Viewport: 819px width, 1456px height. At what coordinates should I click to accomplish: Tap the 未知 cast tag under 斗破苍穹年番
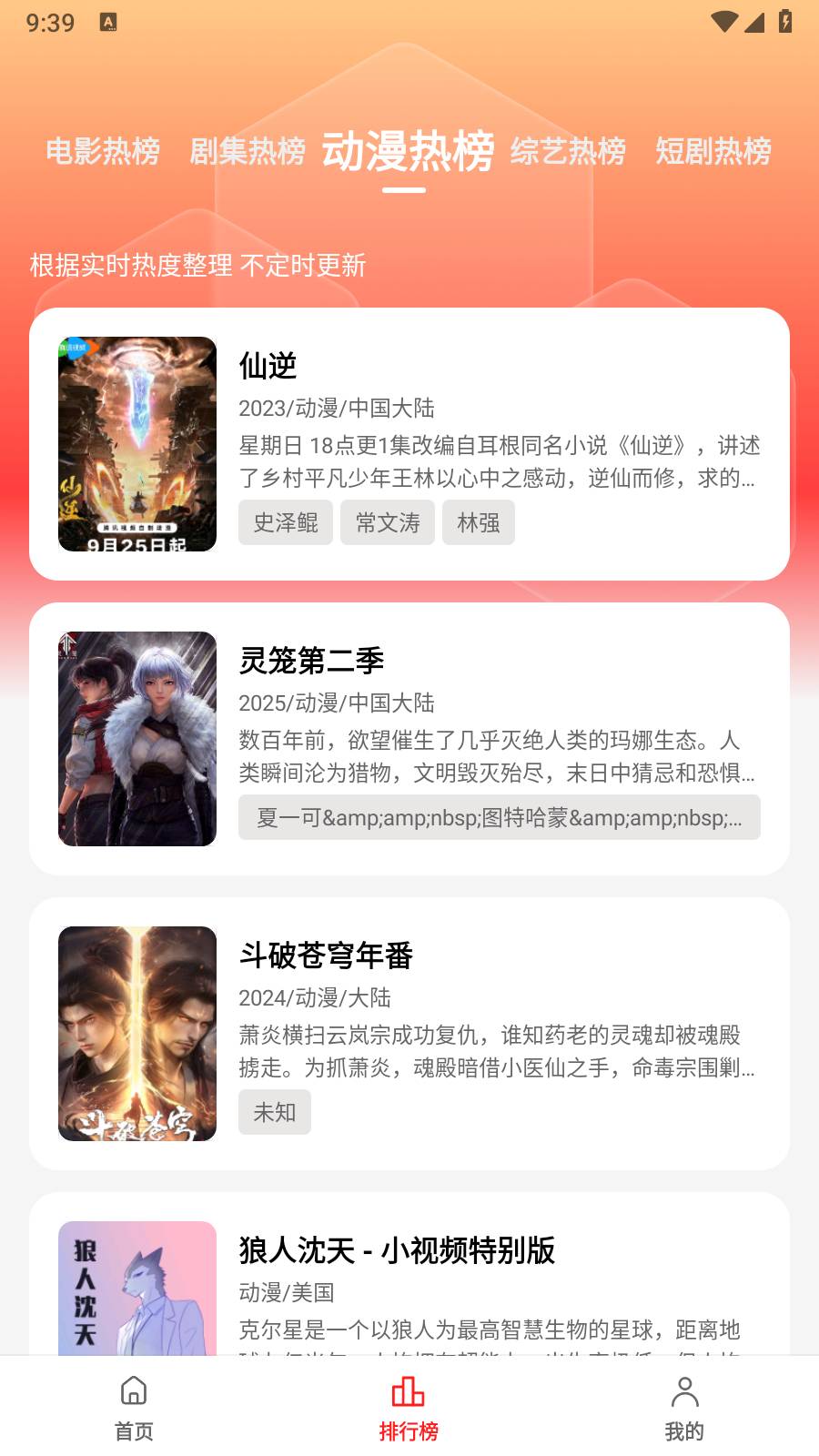point(275,1111)
